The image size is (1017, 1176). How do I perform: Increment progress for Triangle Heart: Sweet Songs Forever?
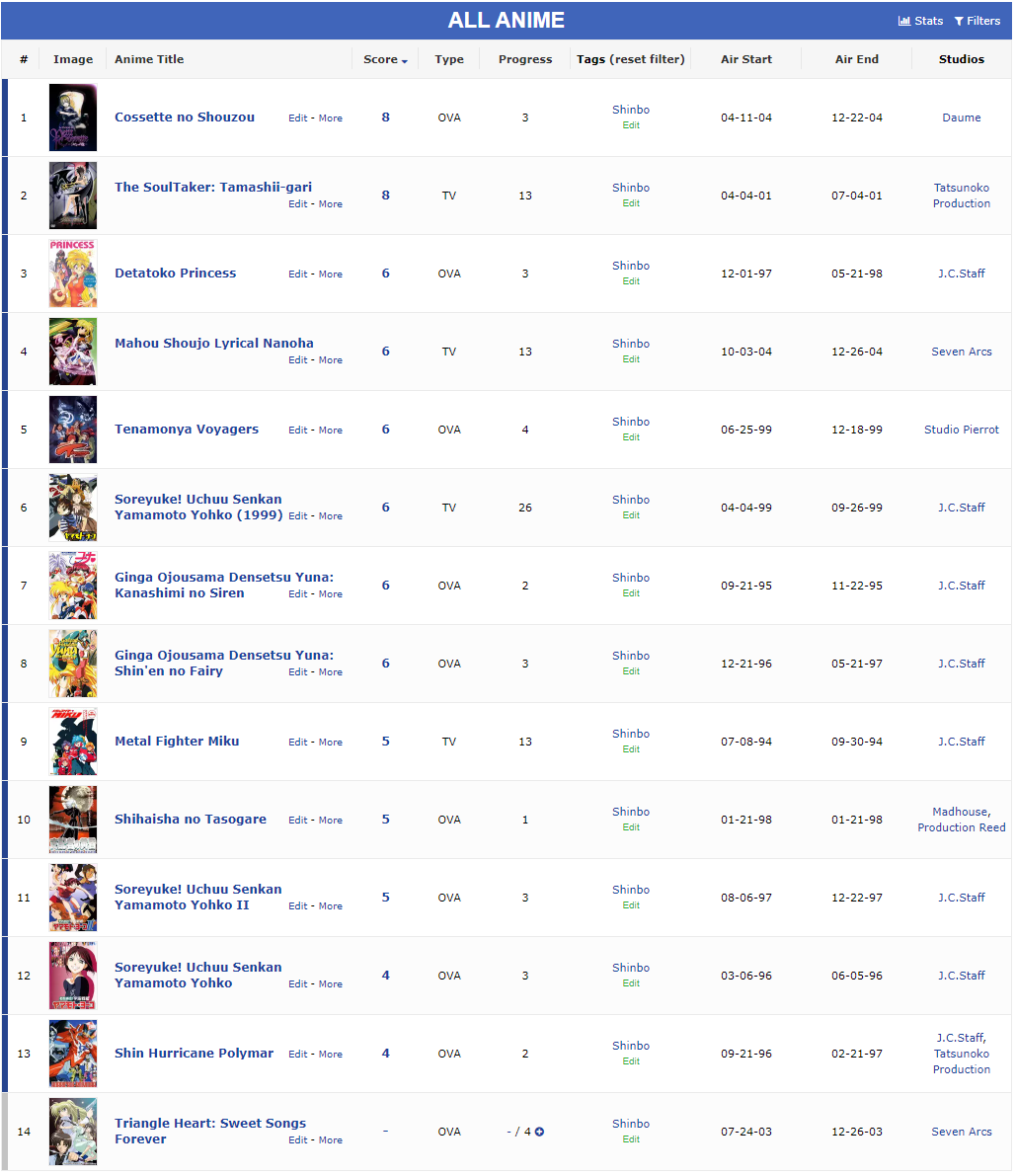pos(539,1132)
